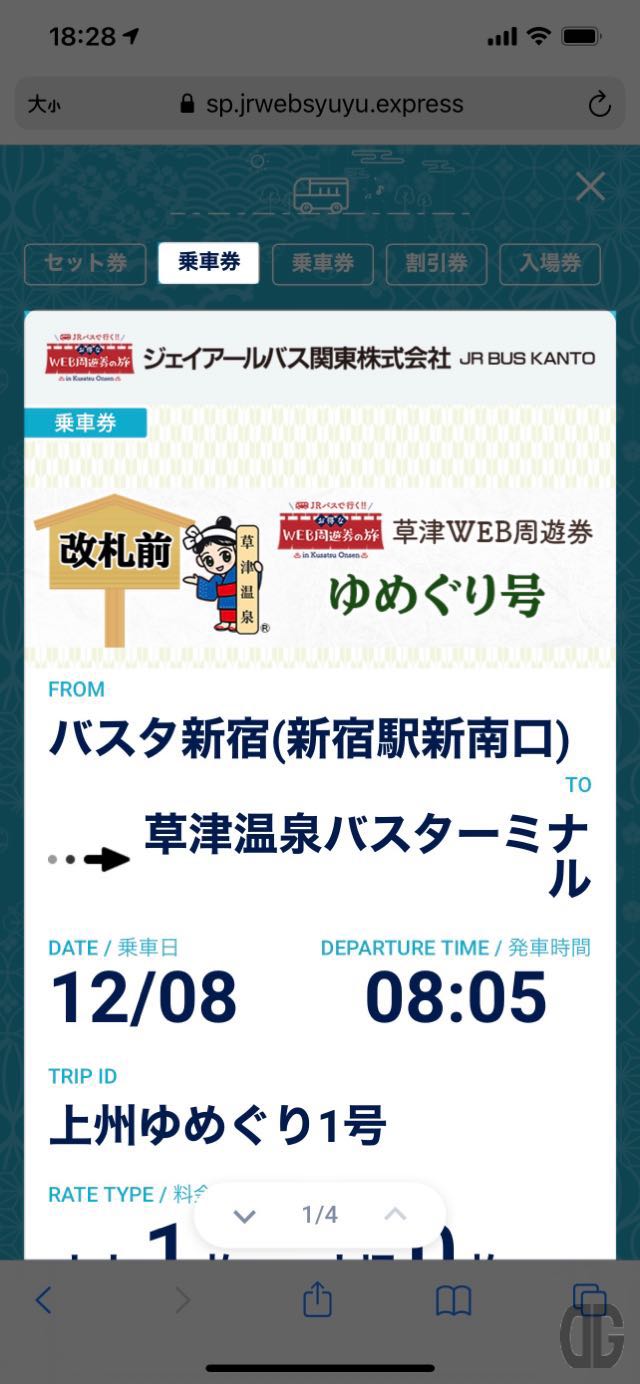Switch to the unselected 乗車券 tab beside 割引券
640x1384 pixels.
322,264
